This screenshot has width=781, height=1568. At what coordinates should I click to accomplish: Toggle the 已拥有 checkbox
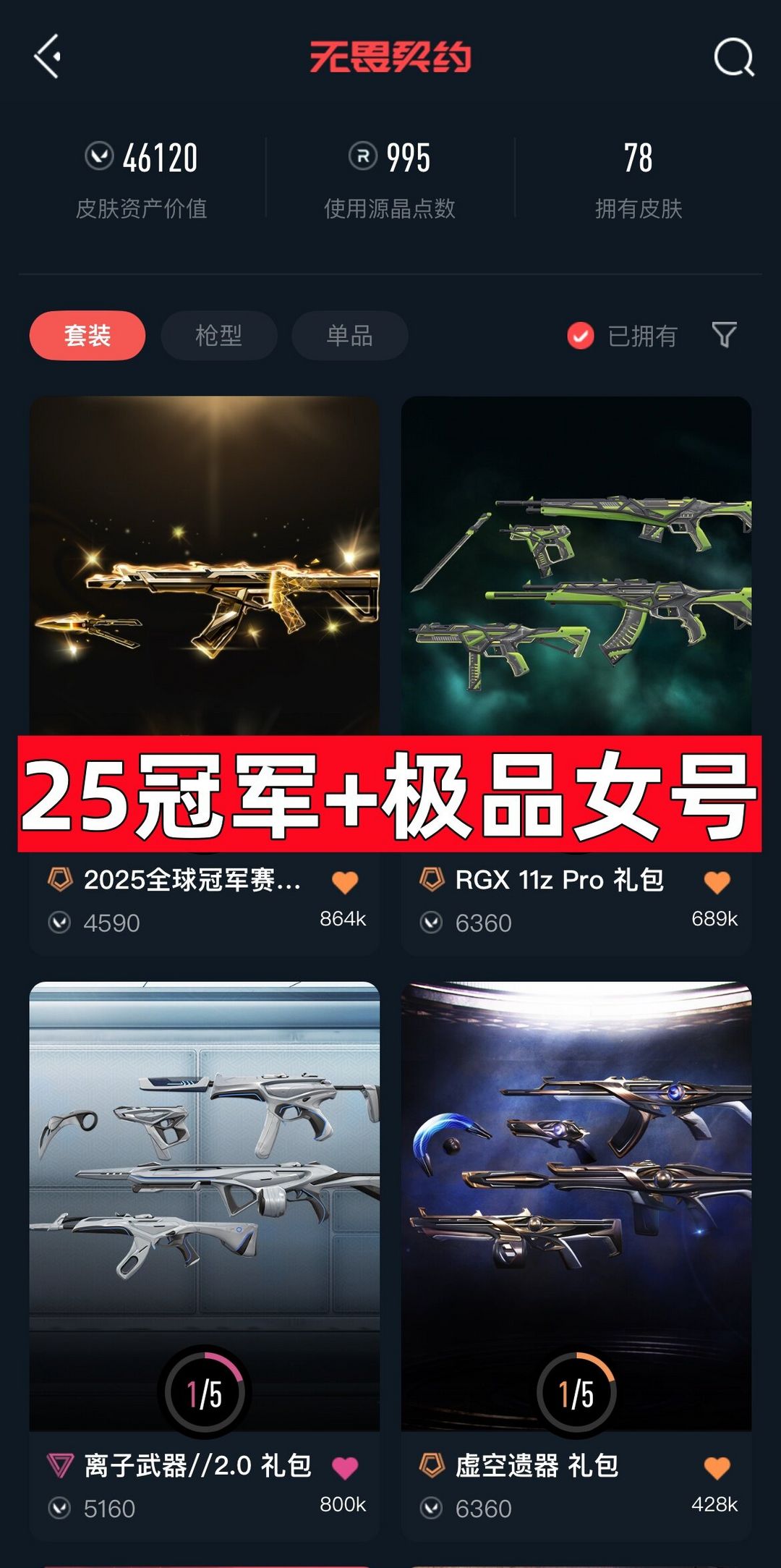581,336
